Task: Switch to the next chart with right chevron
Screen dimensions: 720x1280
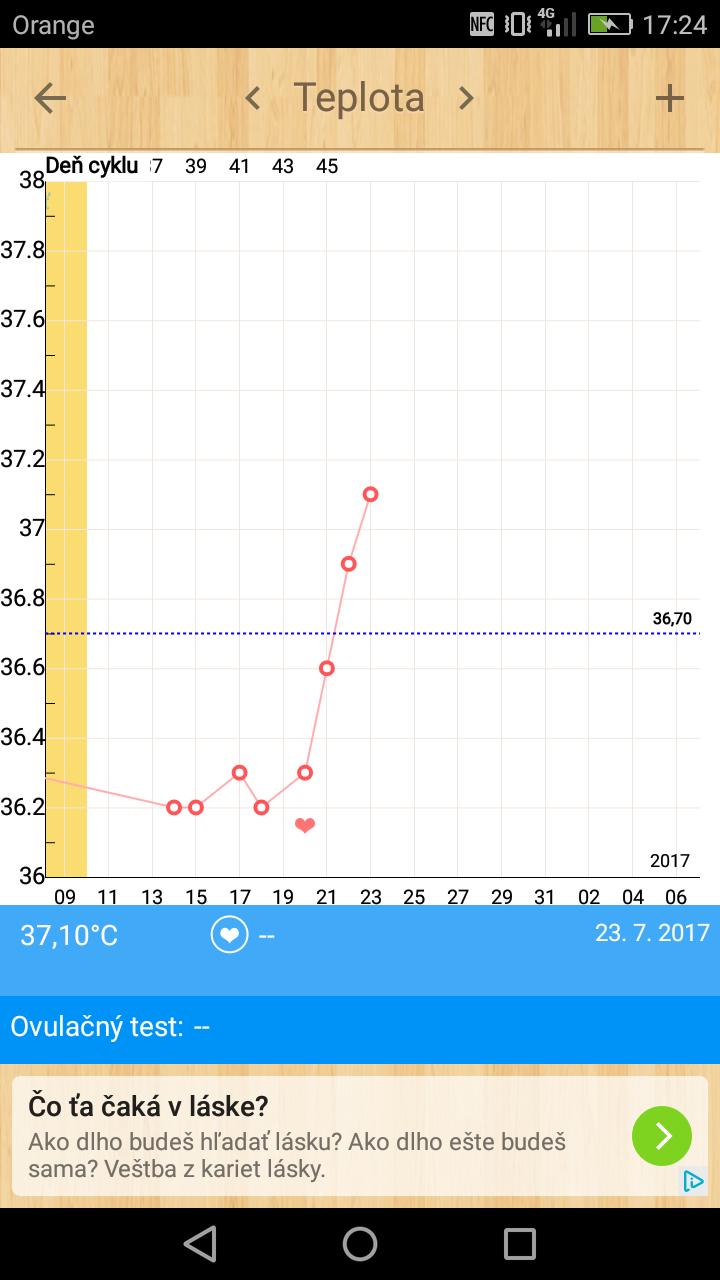Action: [x=466, y=98]
